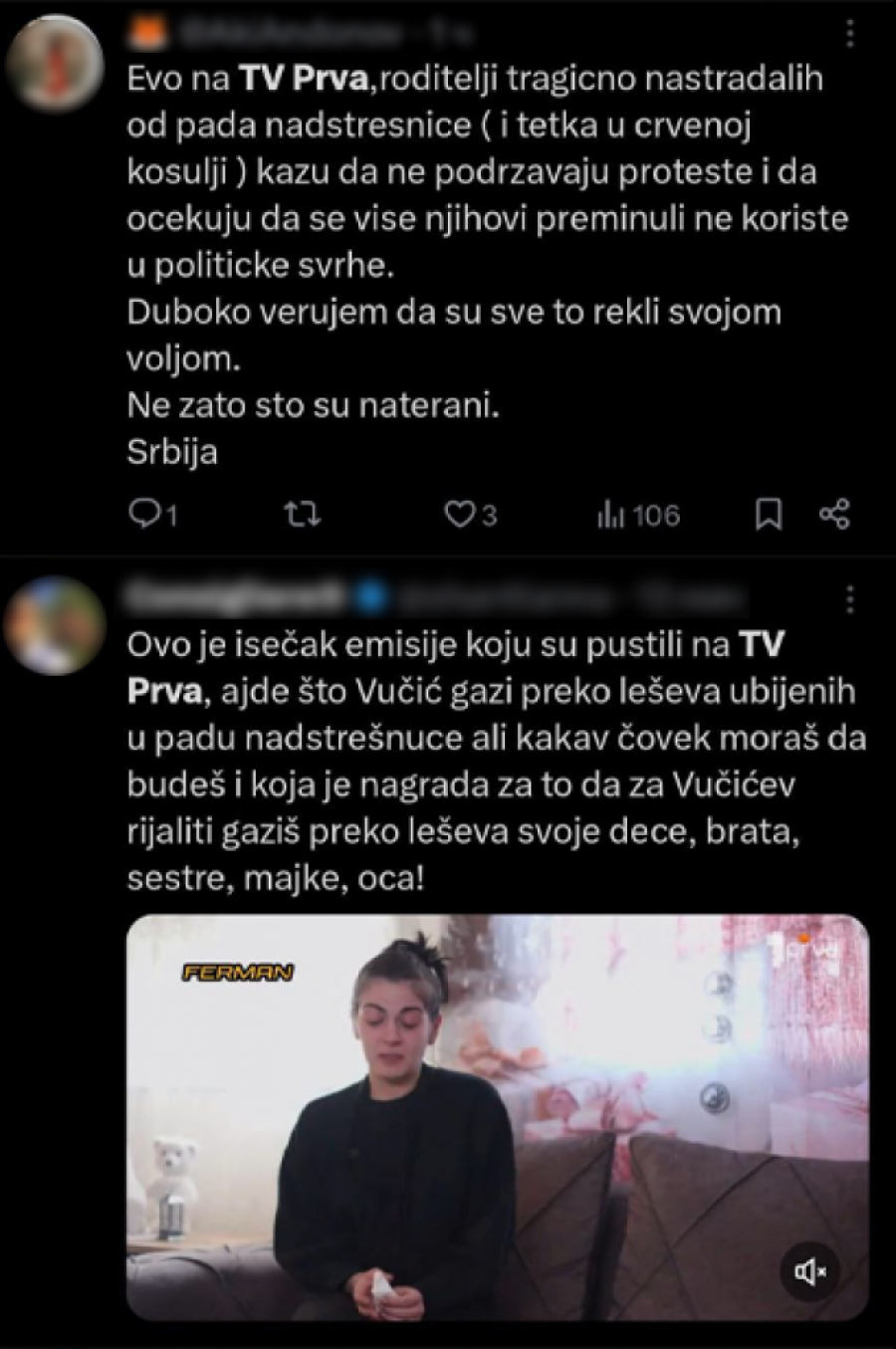Image resolution: width=896 pixels, height=1349 pixels.
Task: Open second tweet author's profile picture
Action: click(x=54, y=625)
